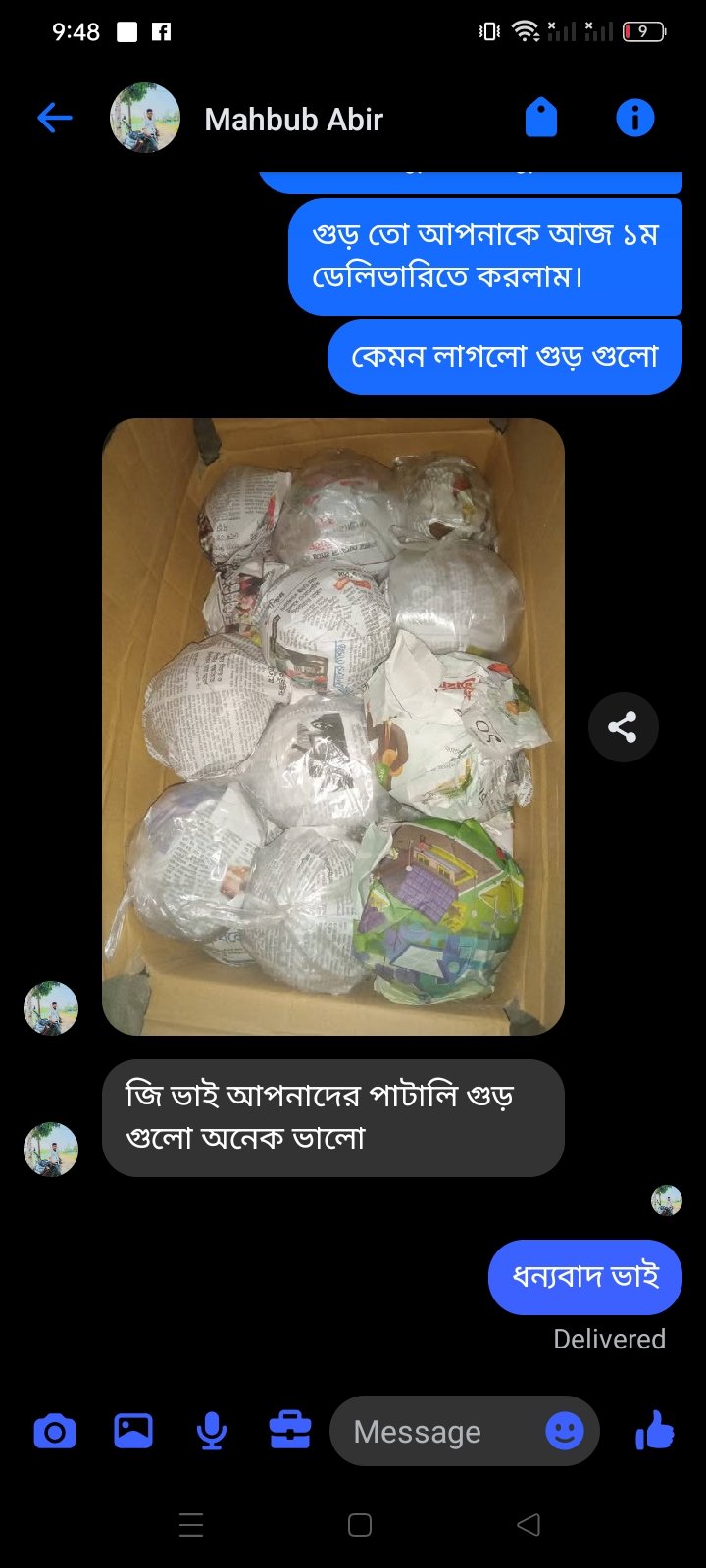Image resolution: width=706 pixels, height=1568 pixels.
Task: Open the photo of wrapped jaggery packages
Action: click(333, 725)
